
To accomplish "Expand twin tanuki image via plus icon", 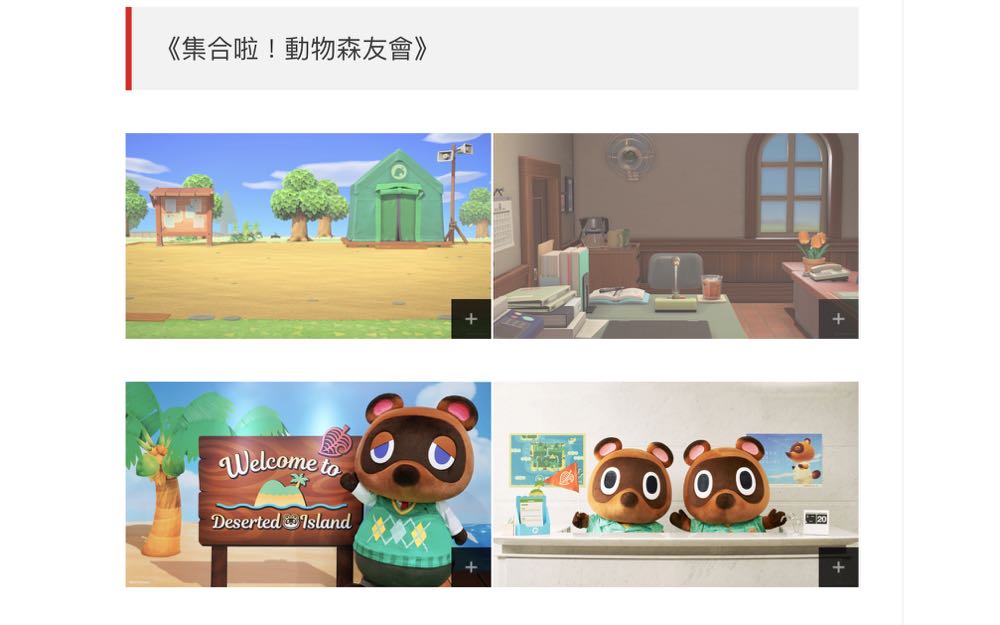I will pos(838,567).
